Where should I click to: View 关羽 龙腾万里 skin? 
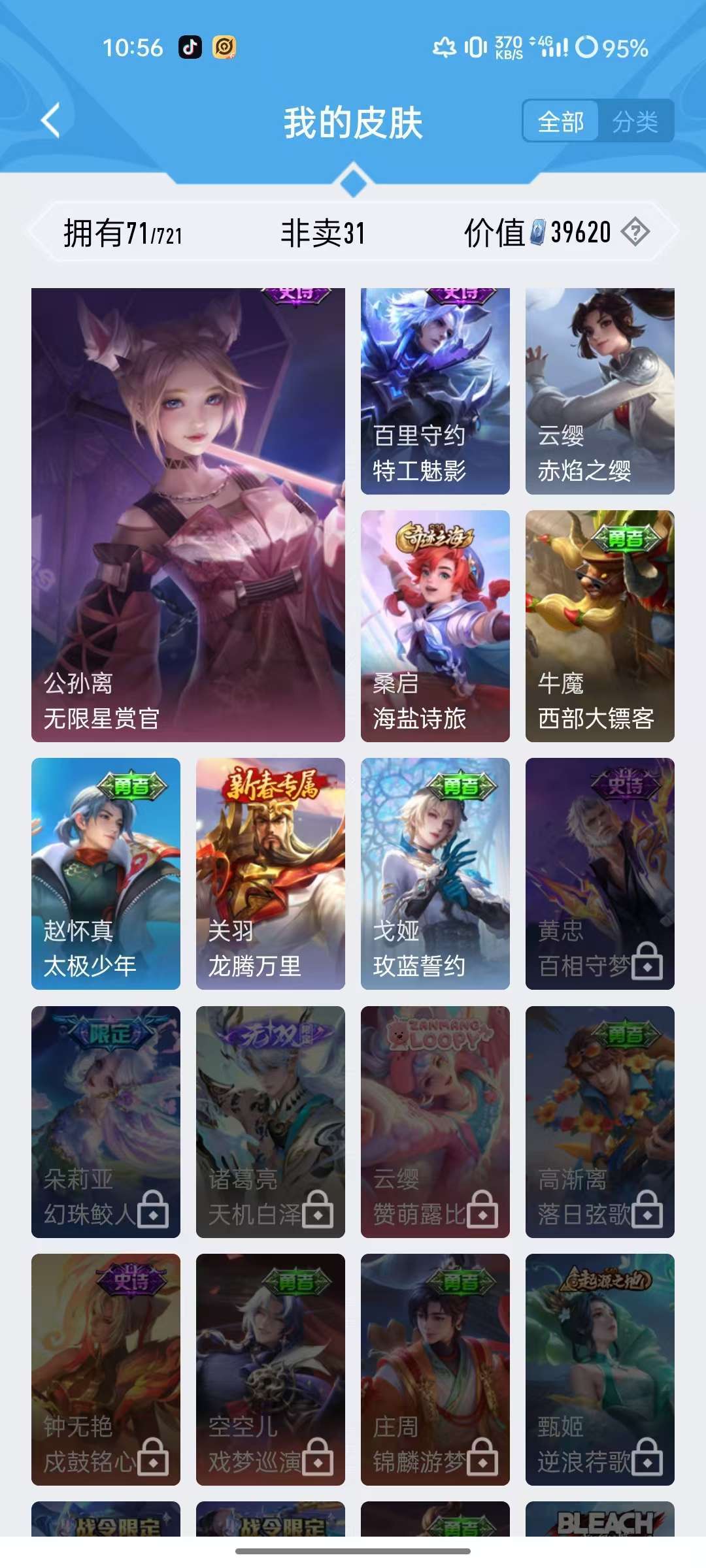pos(271,874)
